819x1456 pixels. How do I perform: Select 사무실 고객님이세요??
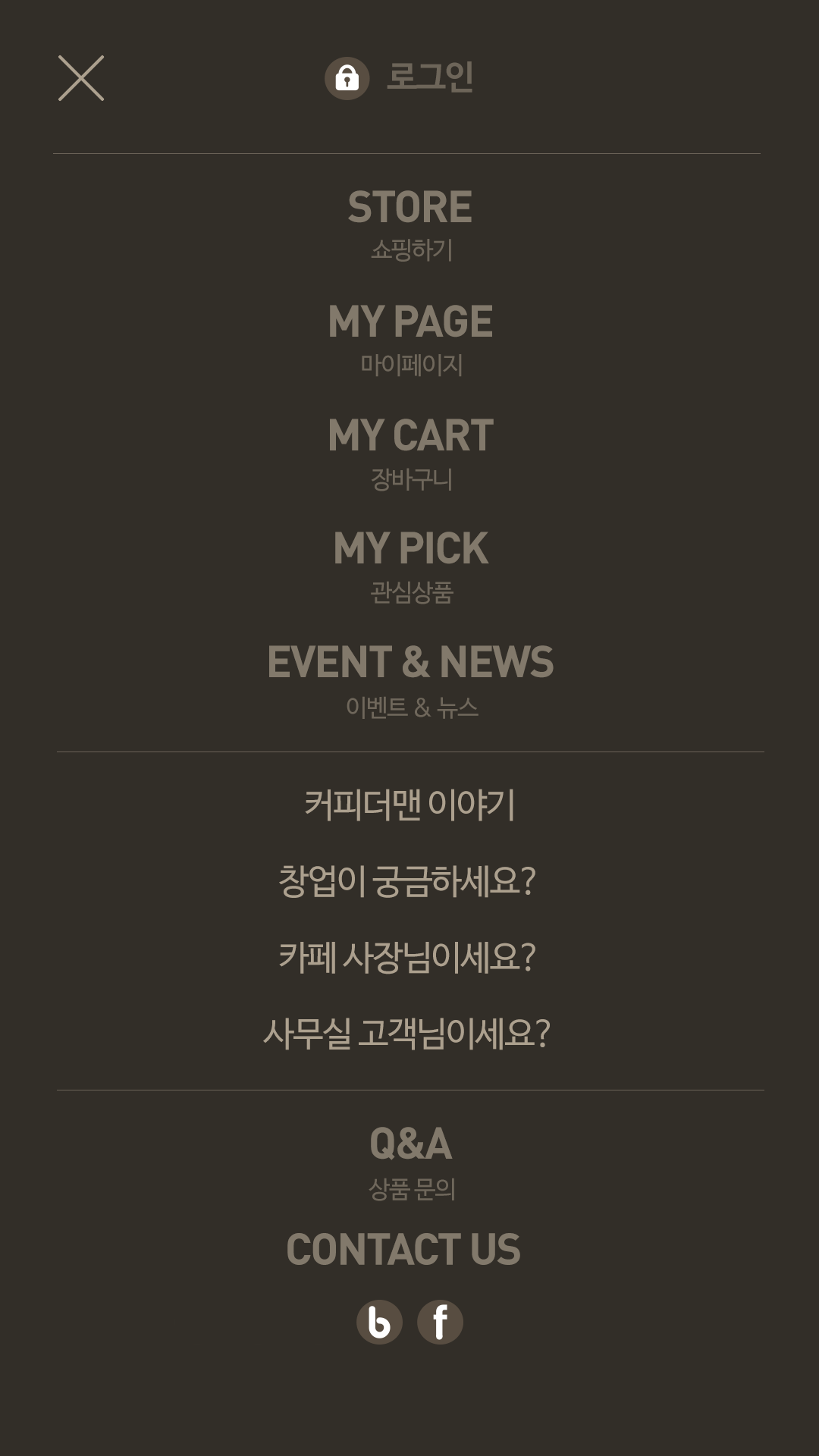point(406,1033)
